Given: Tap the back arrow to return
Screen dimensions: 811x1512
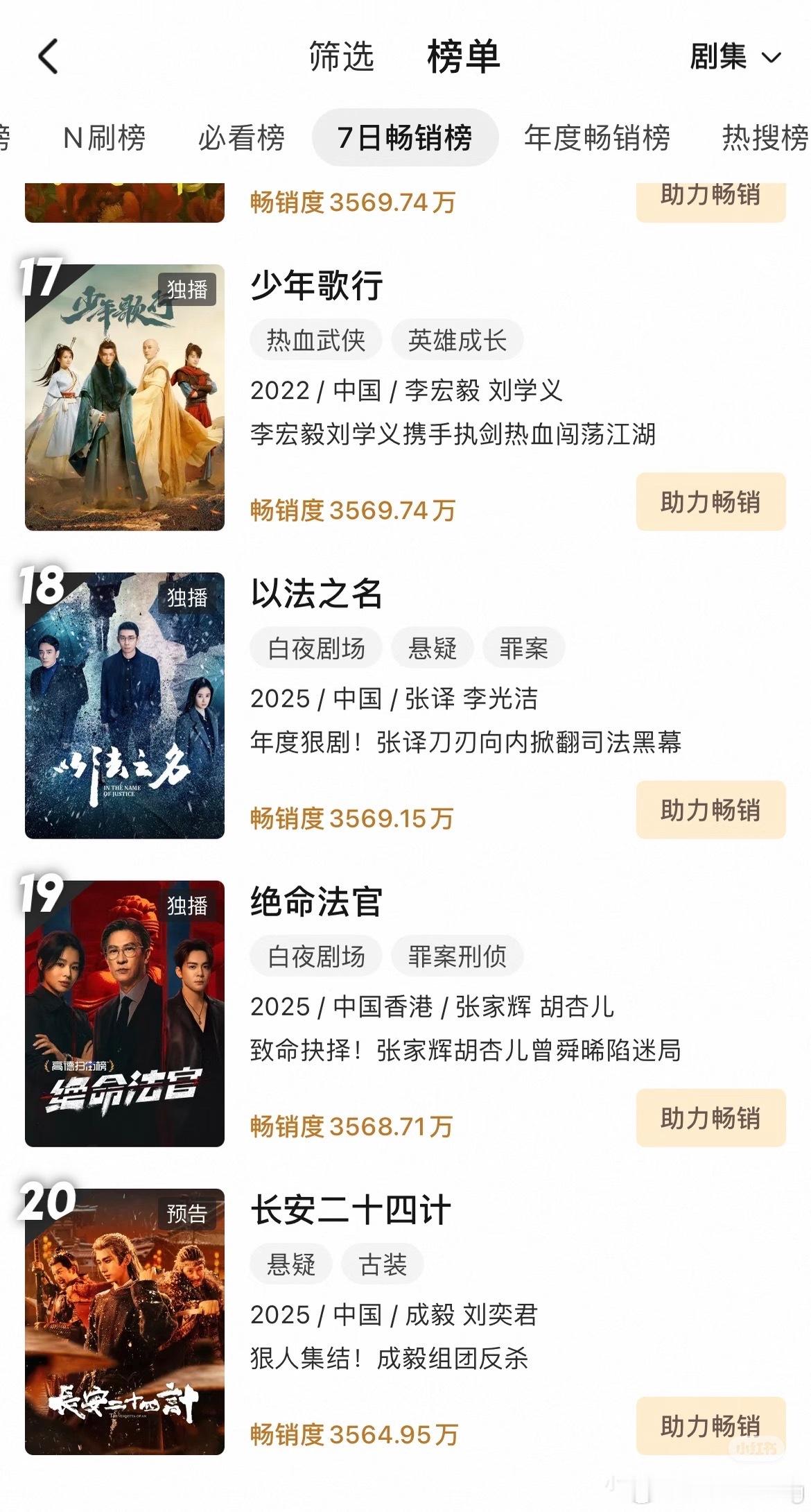Looking at the screenshot, I should click(x=47, y=57).
